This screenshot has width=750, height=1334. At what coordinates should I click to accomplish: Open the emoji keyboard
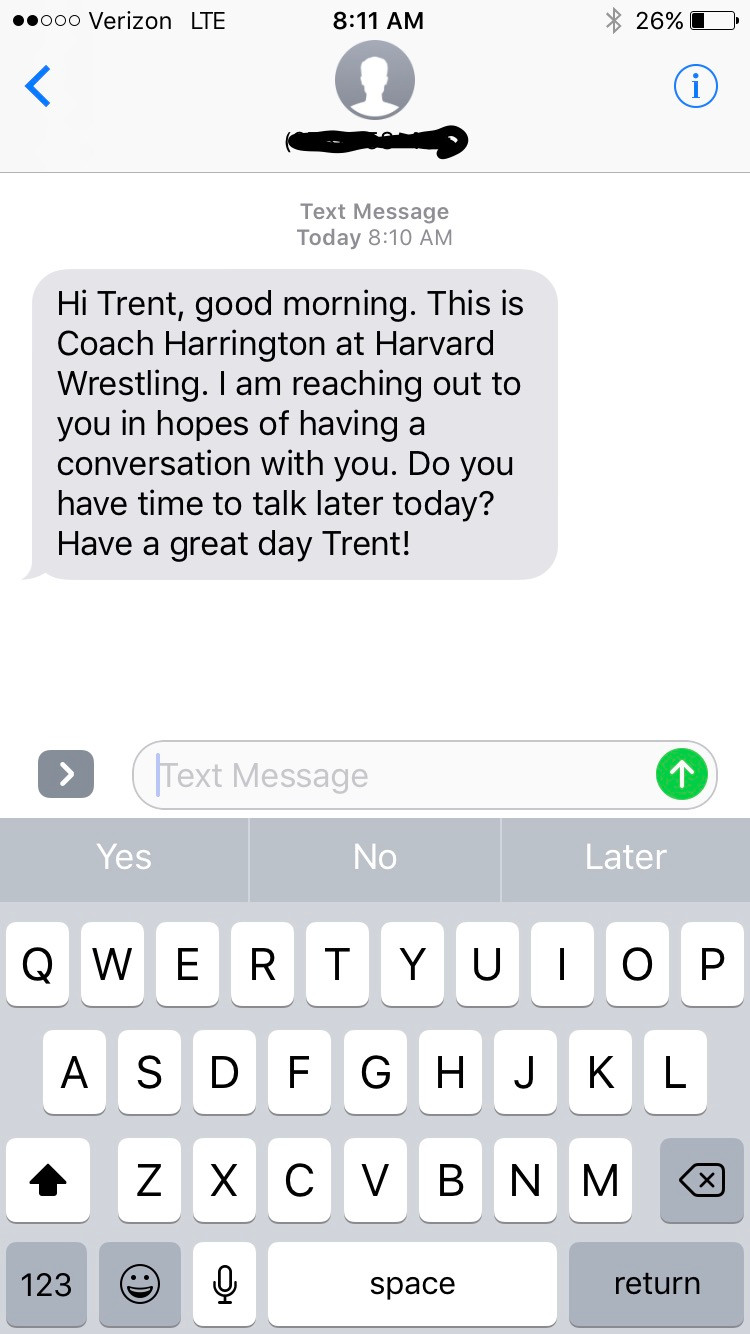click(x=140, y=1284)
